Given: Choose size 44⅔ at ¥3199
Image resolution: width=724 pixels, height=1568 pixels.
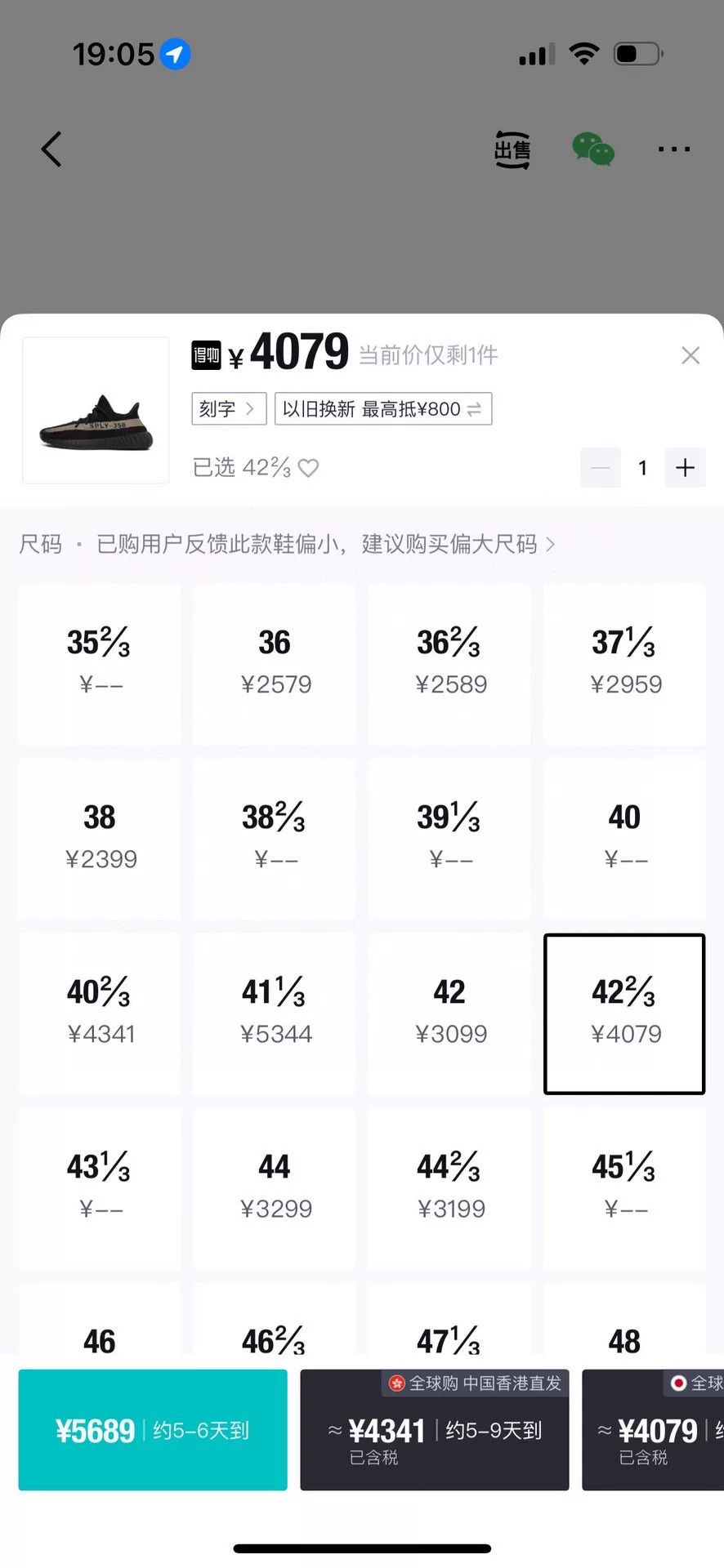Looking at the screenshot, I should [449, 1188].
